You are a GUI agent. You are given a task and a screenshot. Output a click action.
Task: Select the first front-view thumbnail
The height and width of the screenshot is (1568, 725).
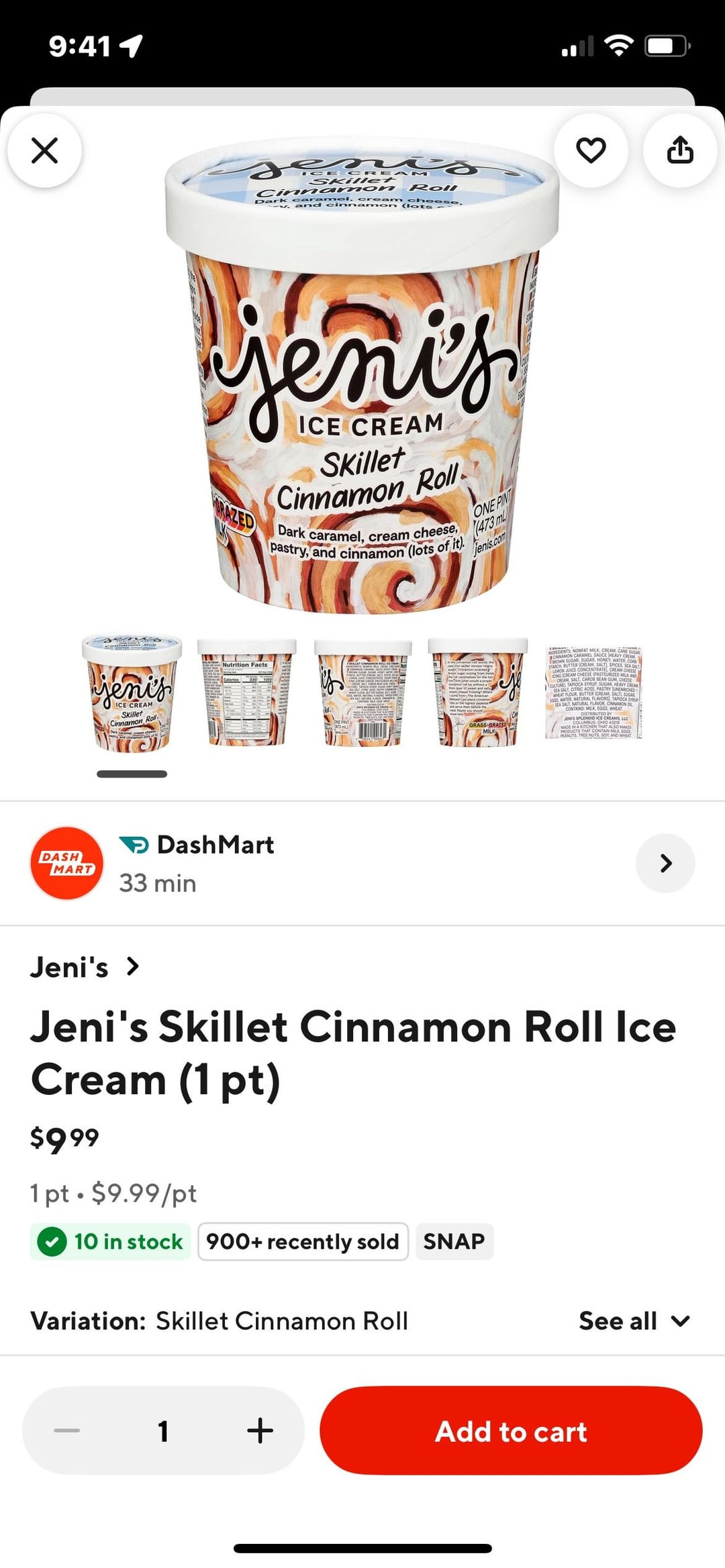pos(132,692)
